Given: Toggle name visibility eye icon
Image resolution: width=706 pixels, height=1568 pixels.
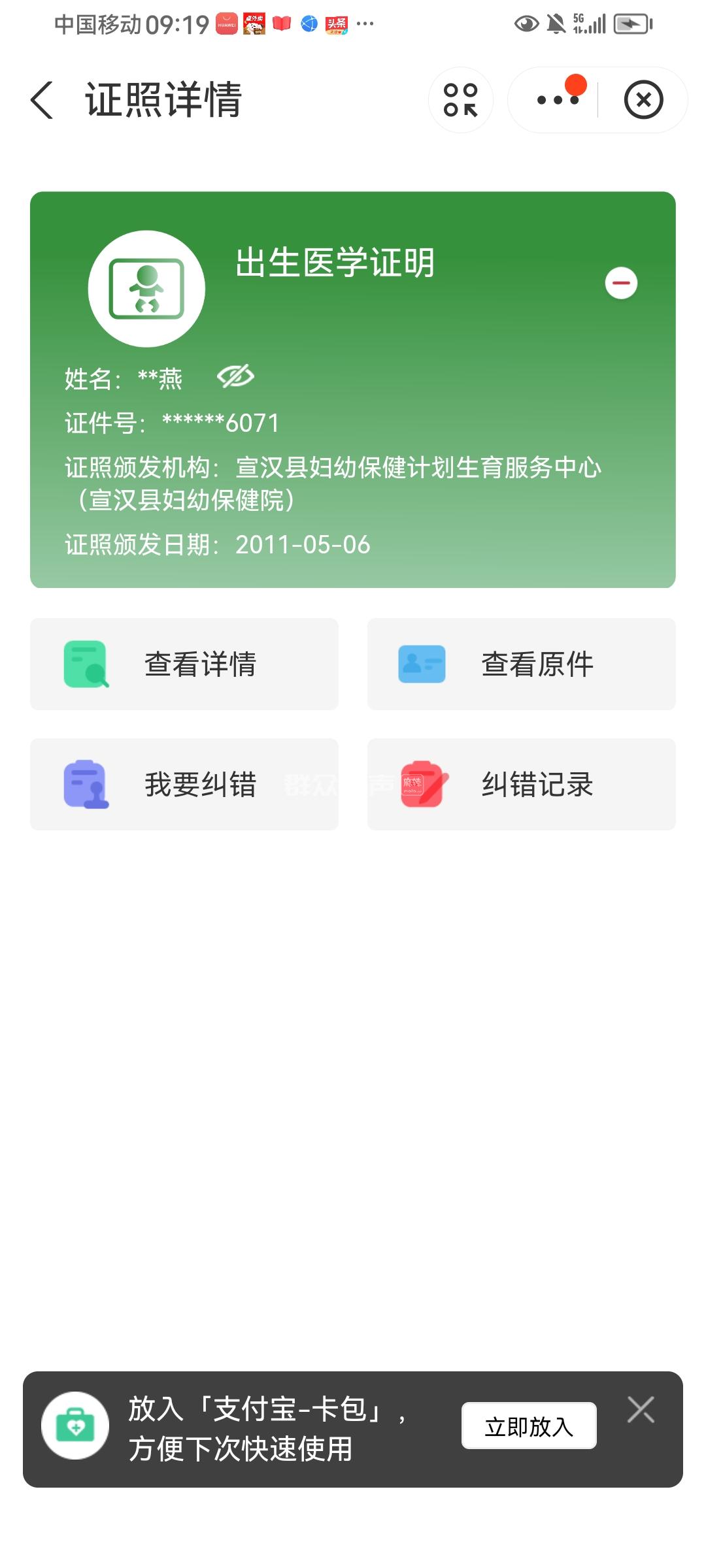Looking at the screenshot, I should [235, 377].
